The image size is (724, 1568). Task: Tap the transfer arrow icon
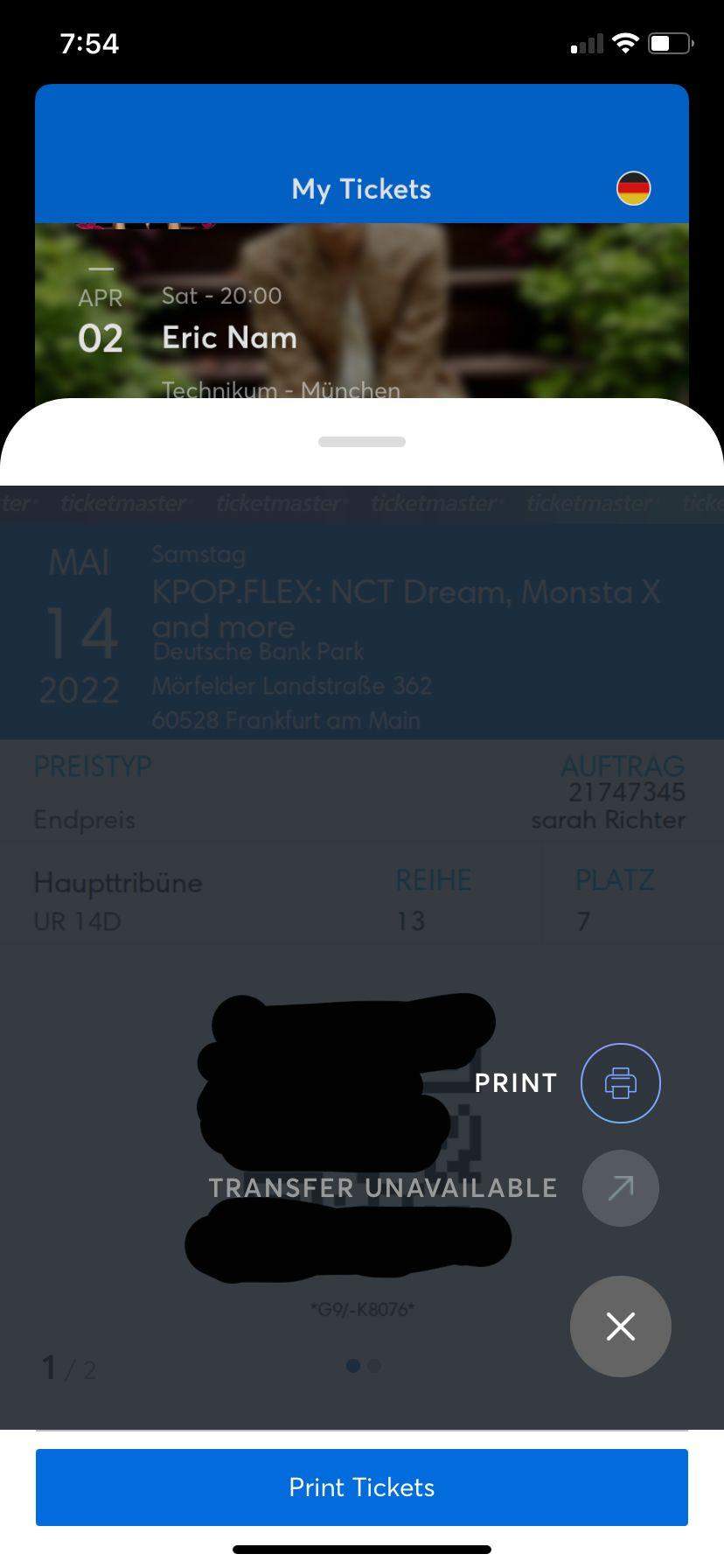[621, 1187]
